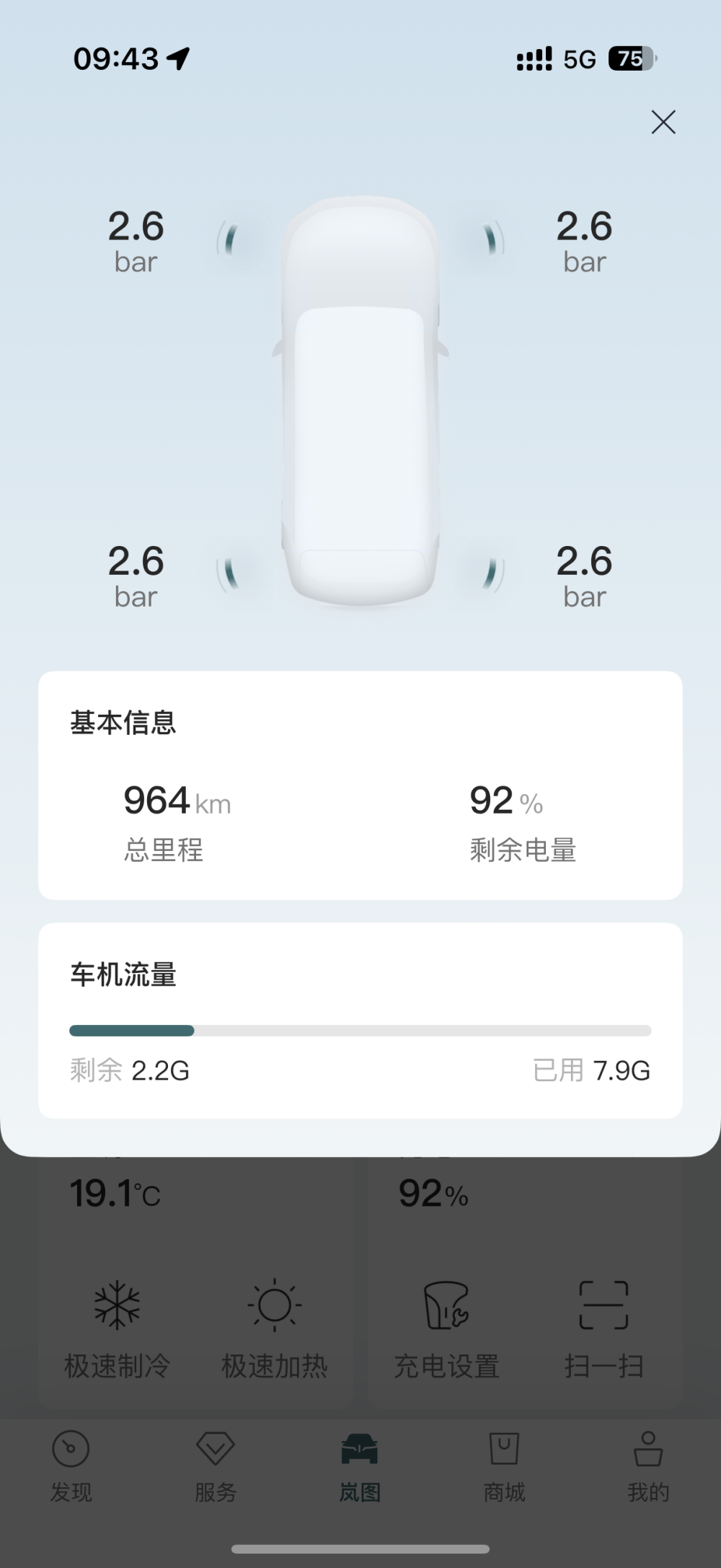
Task: Open 充电设置 charging settings
Action: coord(446,1329)
